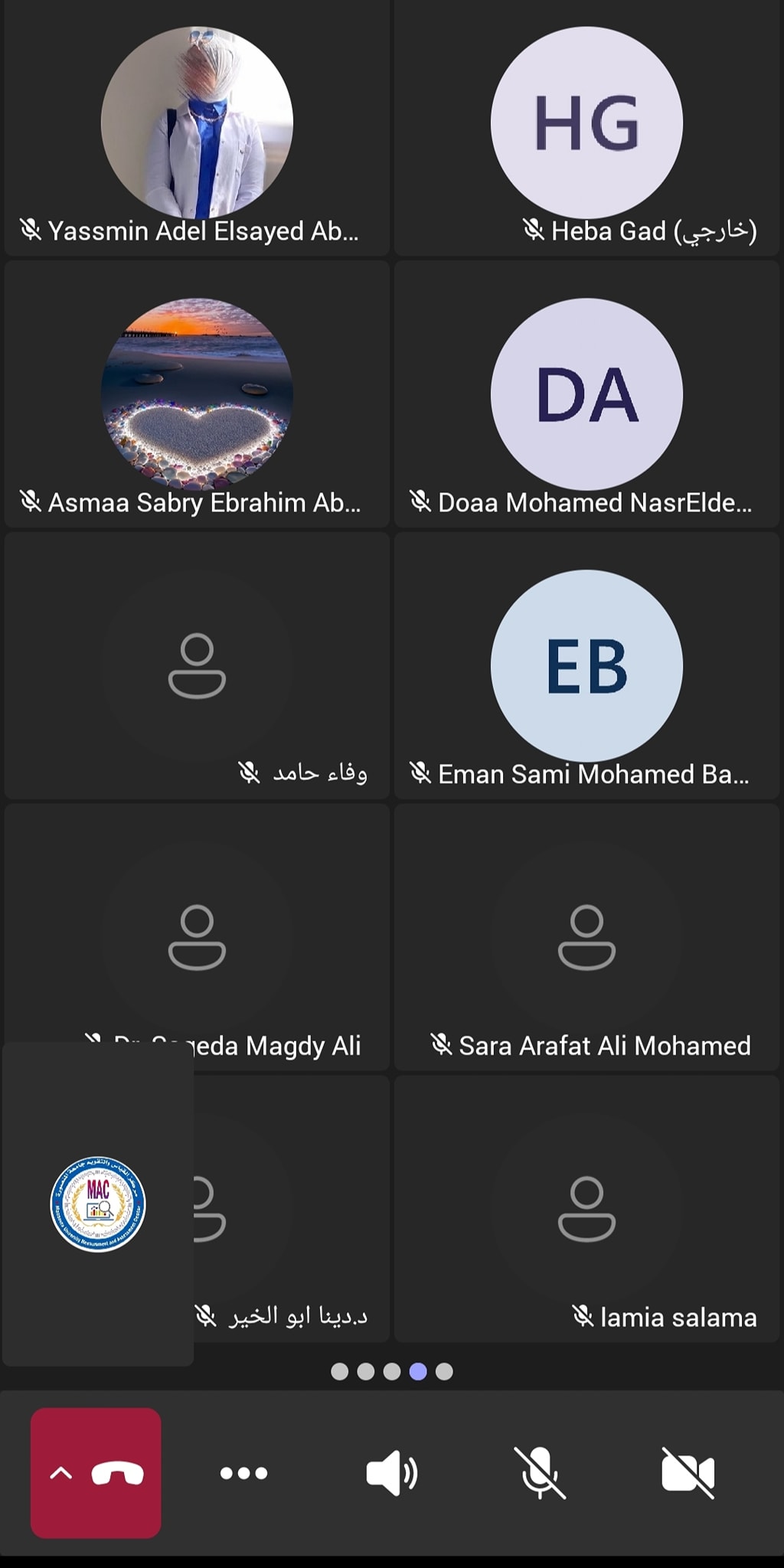Select the وفاء حامد participant tile

tap(197, 665)
